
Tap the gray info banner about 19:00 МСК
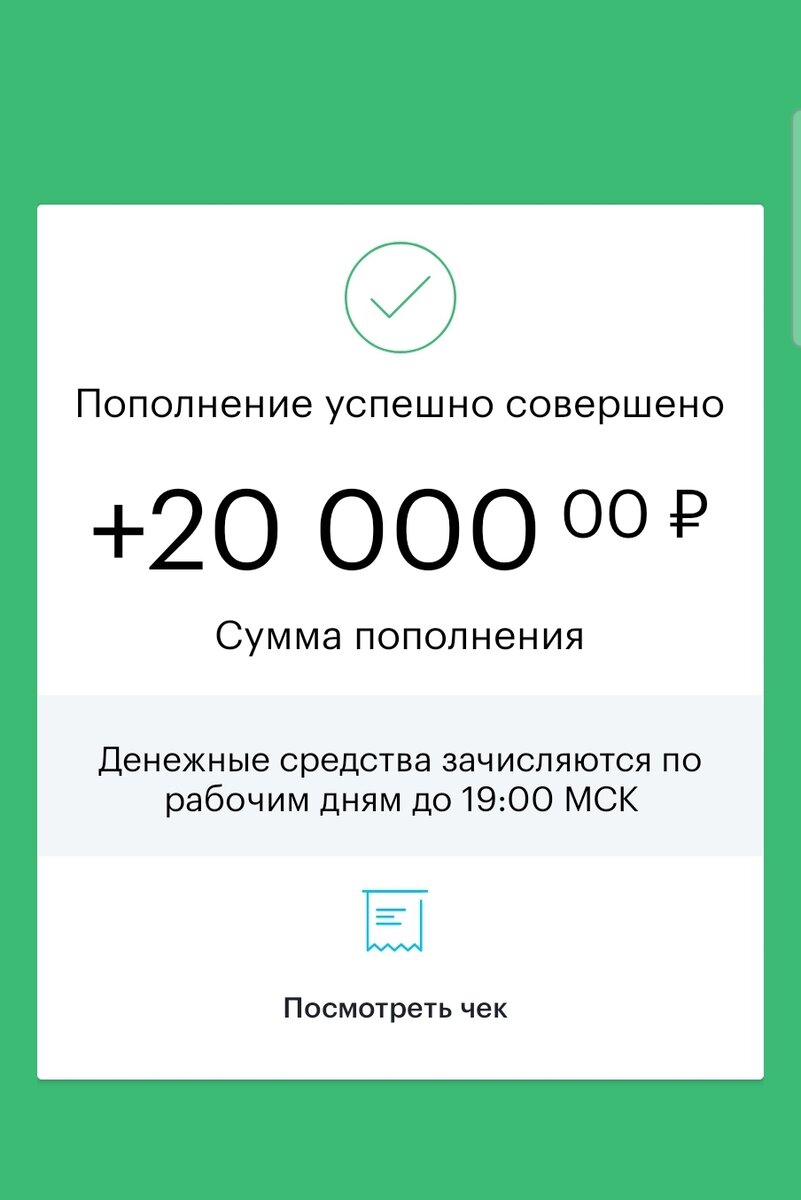400,778
